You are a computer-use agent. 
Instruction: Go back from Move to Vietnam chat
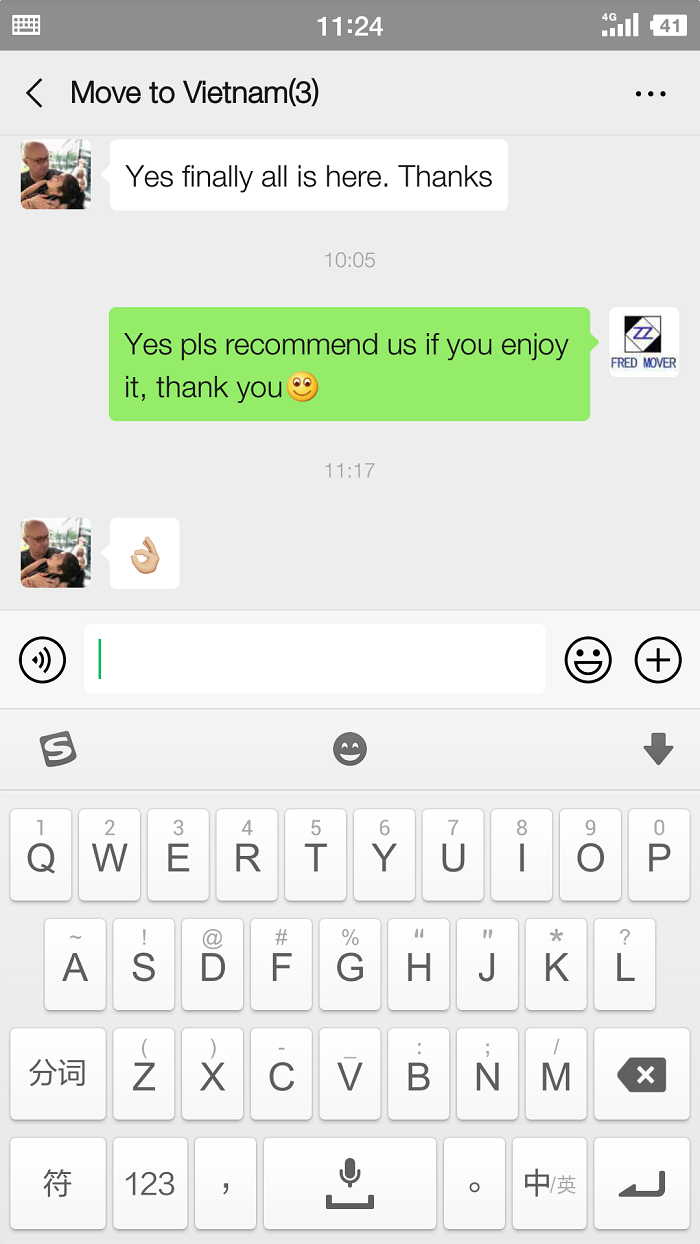[35, 94]
